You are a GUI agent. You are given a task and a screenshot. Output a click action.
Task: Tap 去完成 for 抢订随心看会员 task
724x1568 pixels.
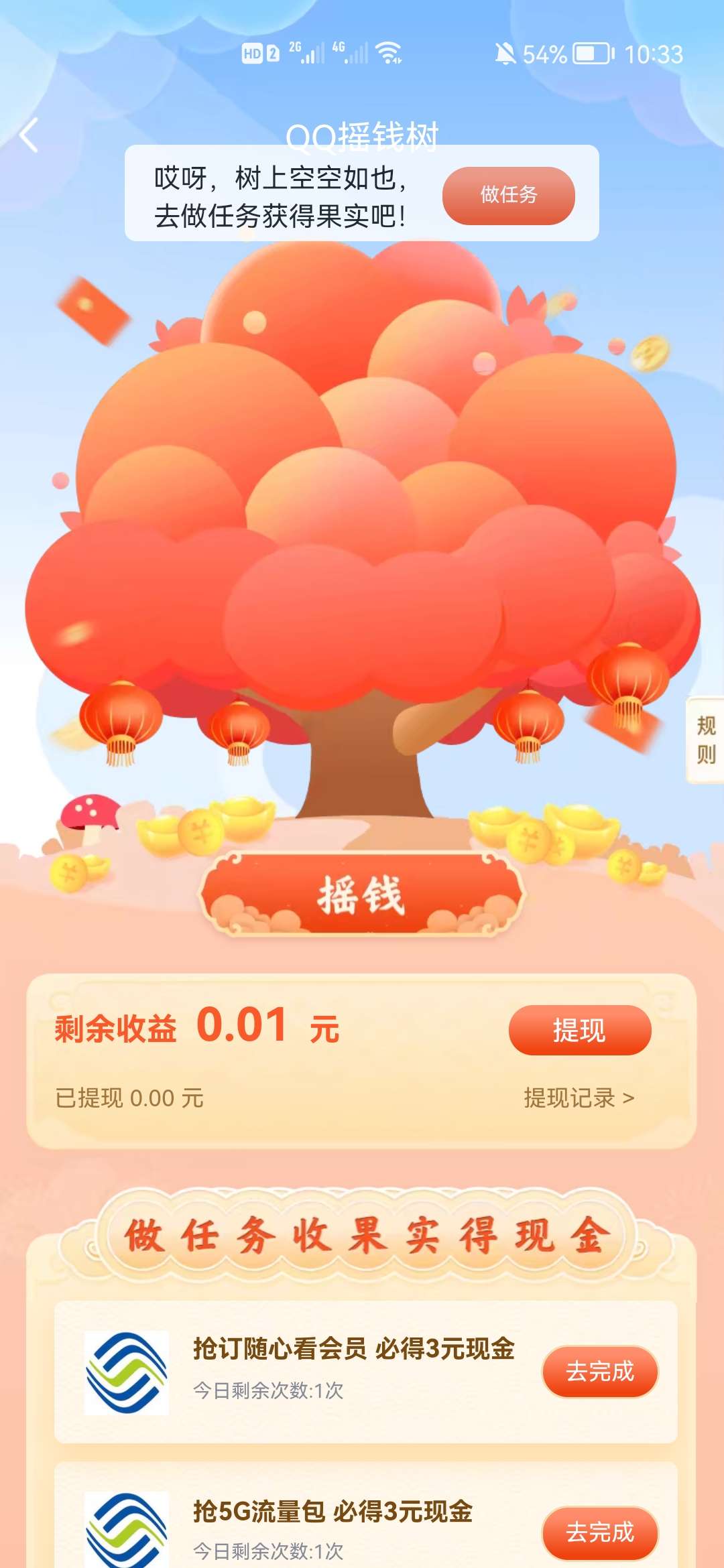point(599,1372)
